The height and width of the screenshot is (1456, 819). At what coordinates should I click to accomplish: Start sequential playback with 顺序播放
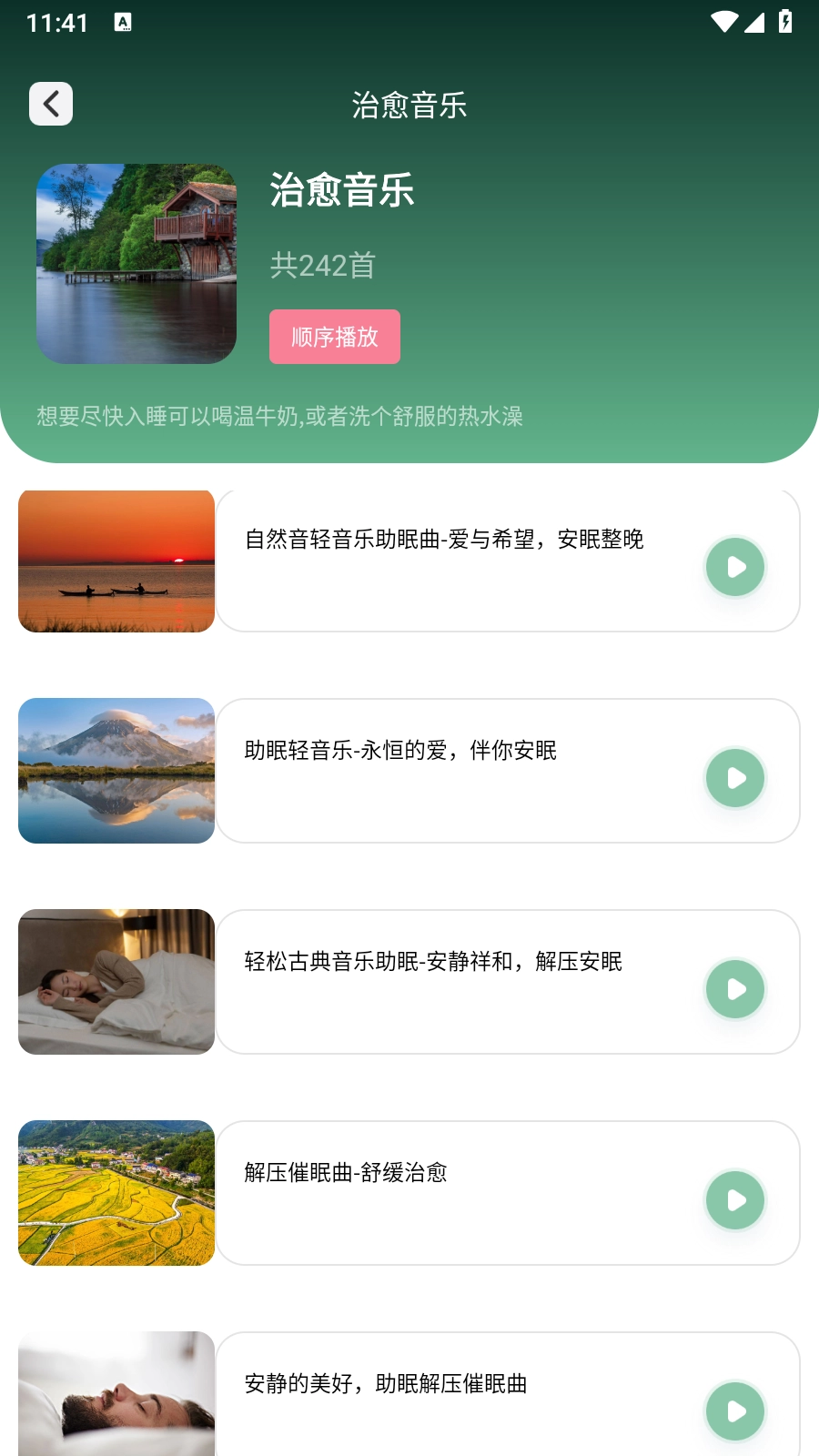click(334, 337)
